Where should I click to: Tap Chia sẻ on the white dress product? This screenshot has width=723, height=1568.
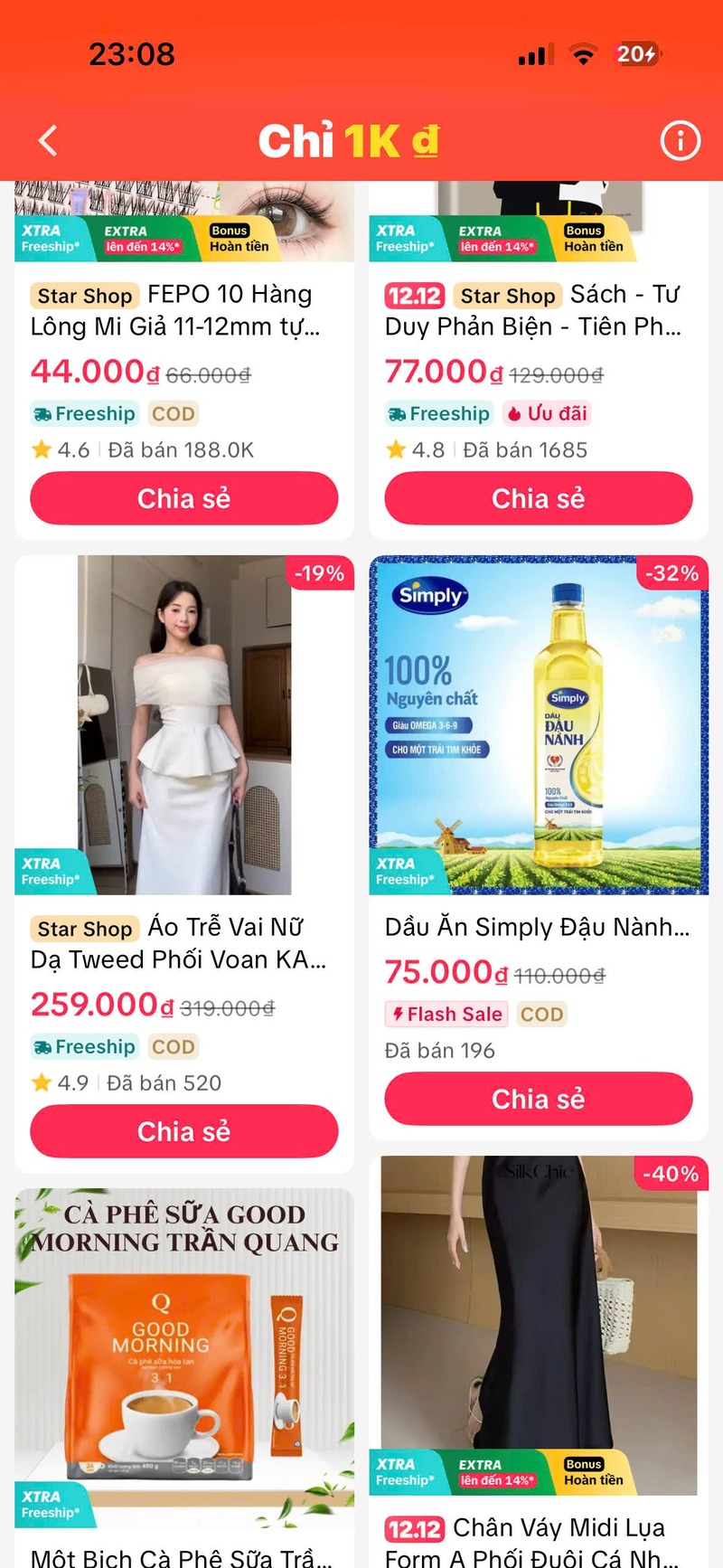[x=184, y=1131]
